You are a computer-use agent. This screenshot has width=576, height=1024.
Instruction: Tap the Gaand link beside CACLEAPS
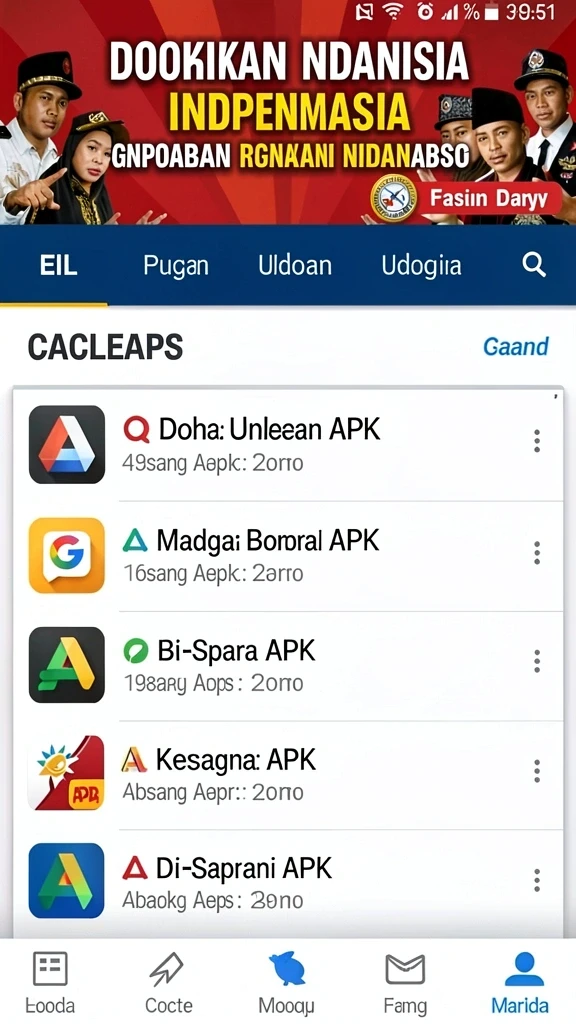coord(515,346)
